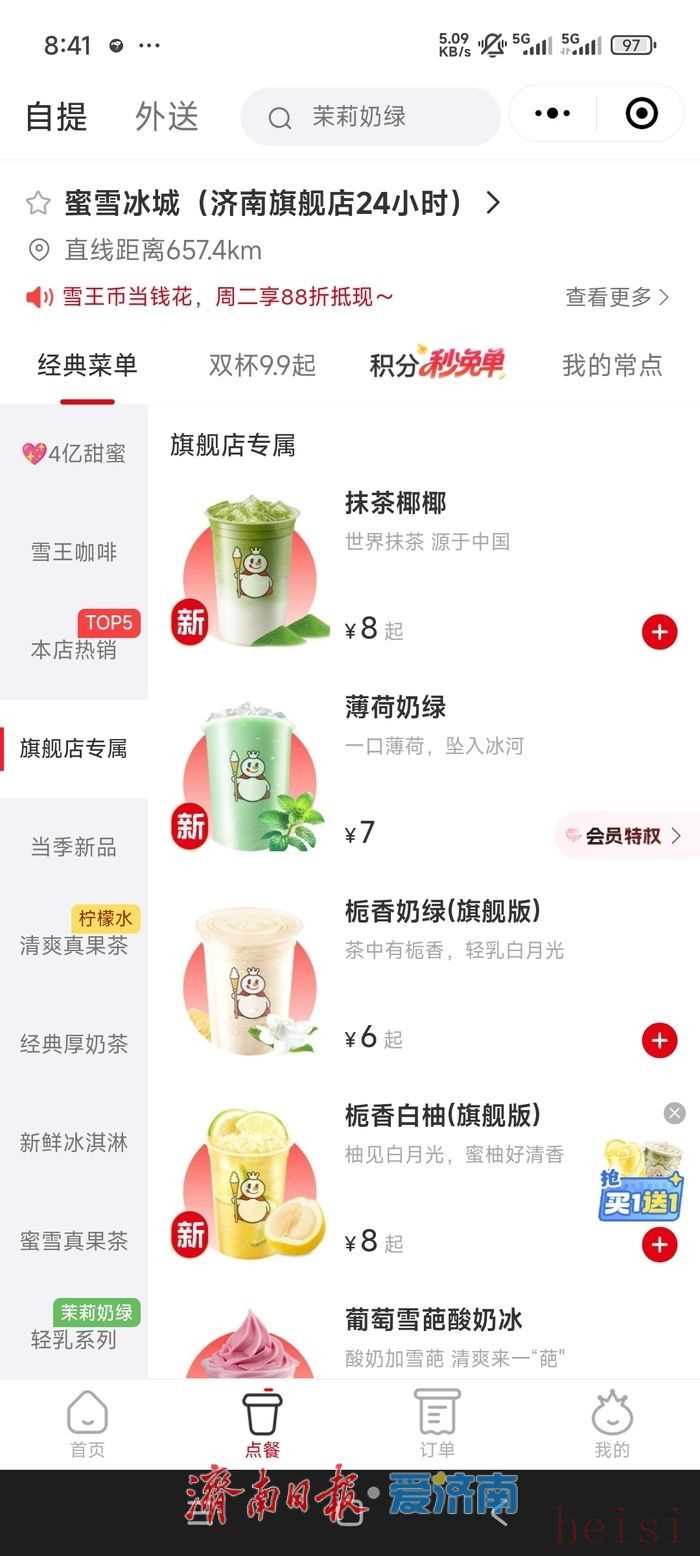
Task: Jump to 本店热销 category
Action: coord(74,649)
